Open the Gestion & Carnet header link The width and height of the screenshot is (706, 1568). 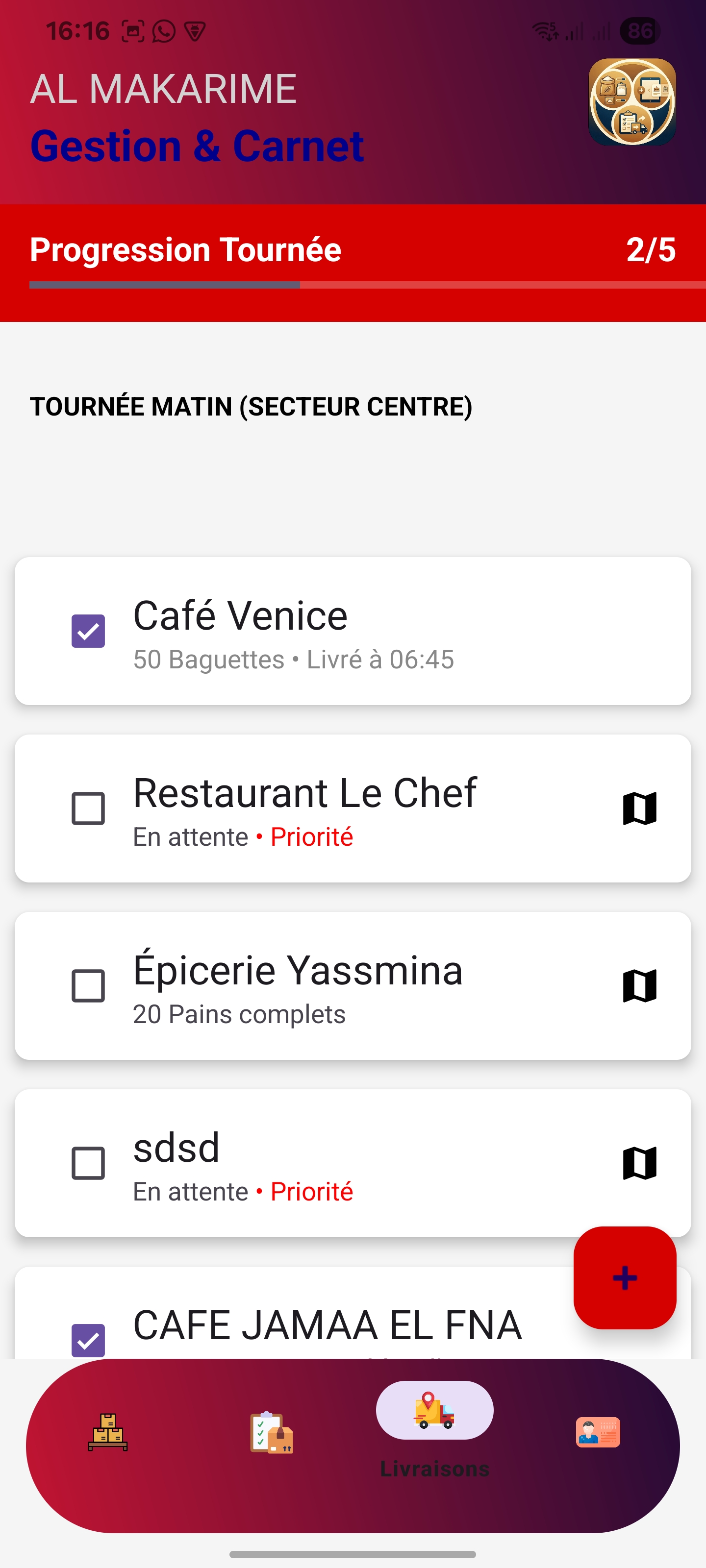pos(197,146)
